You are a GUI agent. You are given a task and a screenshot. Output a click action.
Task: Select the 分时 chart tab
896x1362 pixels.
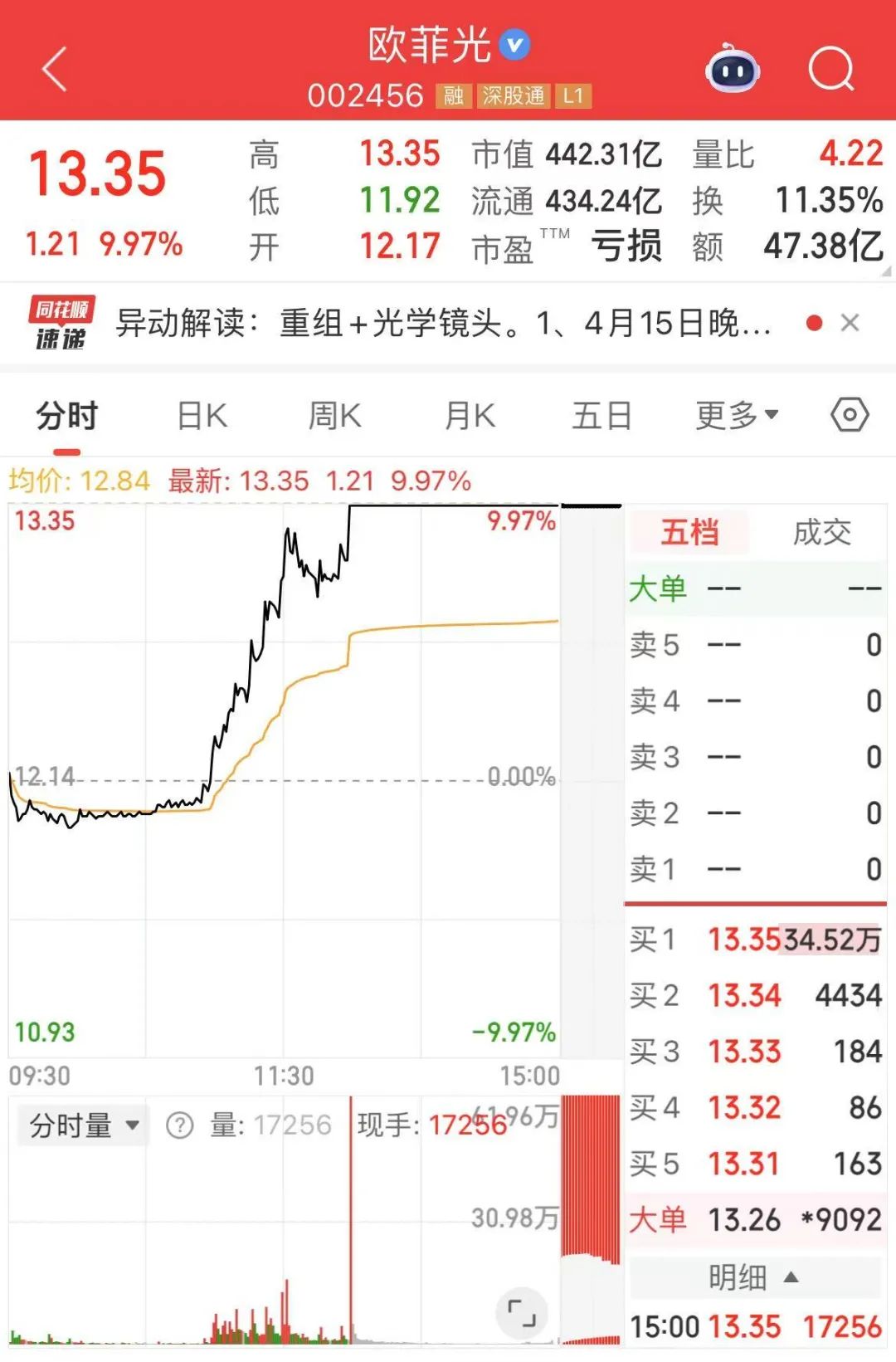pos(67,416)
